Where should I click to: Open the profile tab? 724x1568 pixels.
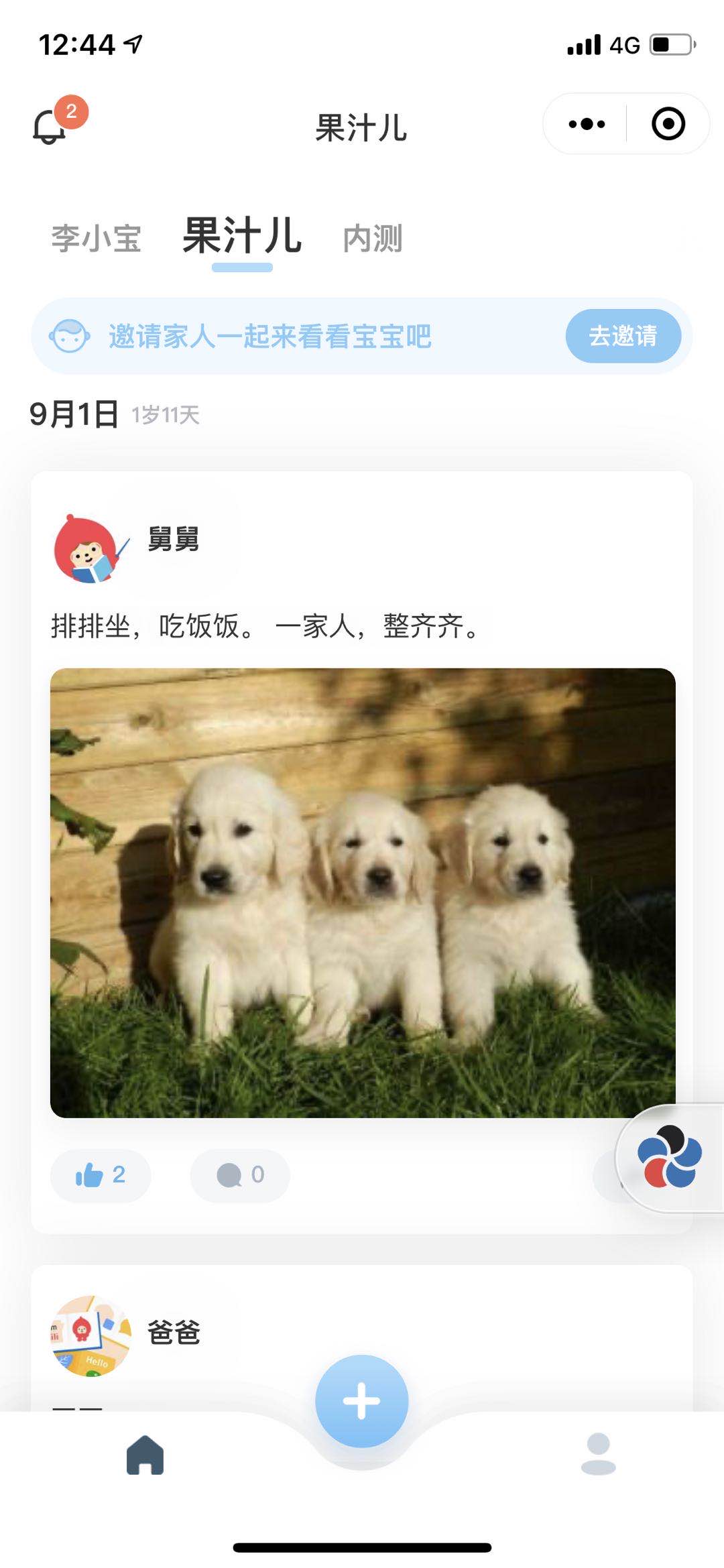coord(598,1455)
